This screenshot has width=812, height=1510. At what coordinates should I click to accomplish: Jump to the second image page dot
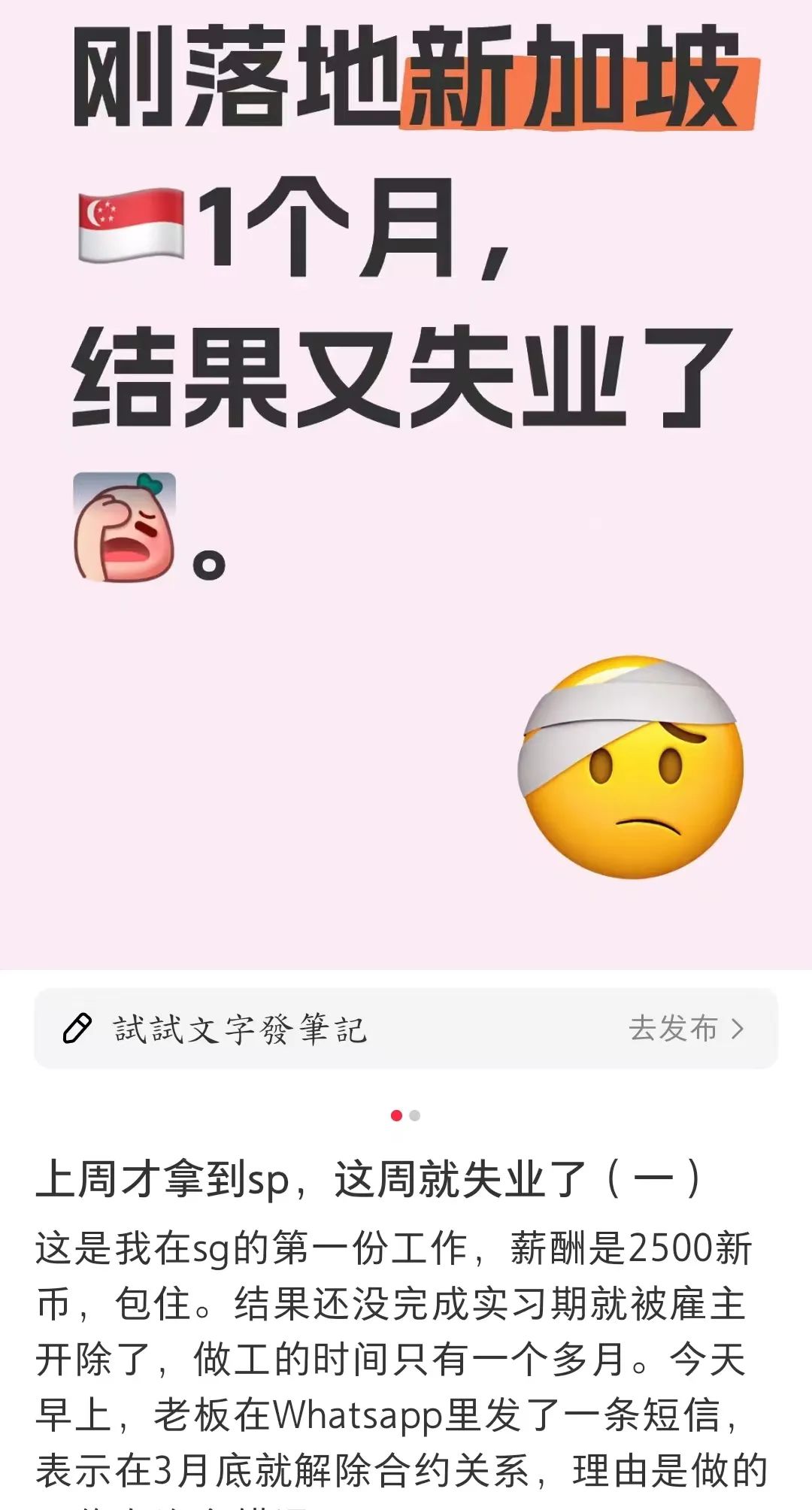[415, 1115]
